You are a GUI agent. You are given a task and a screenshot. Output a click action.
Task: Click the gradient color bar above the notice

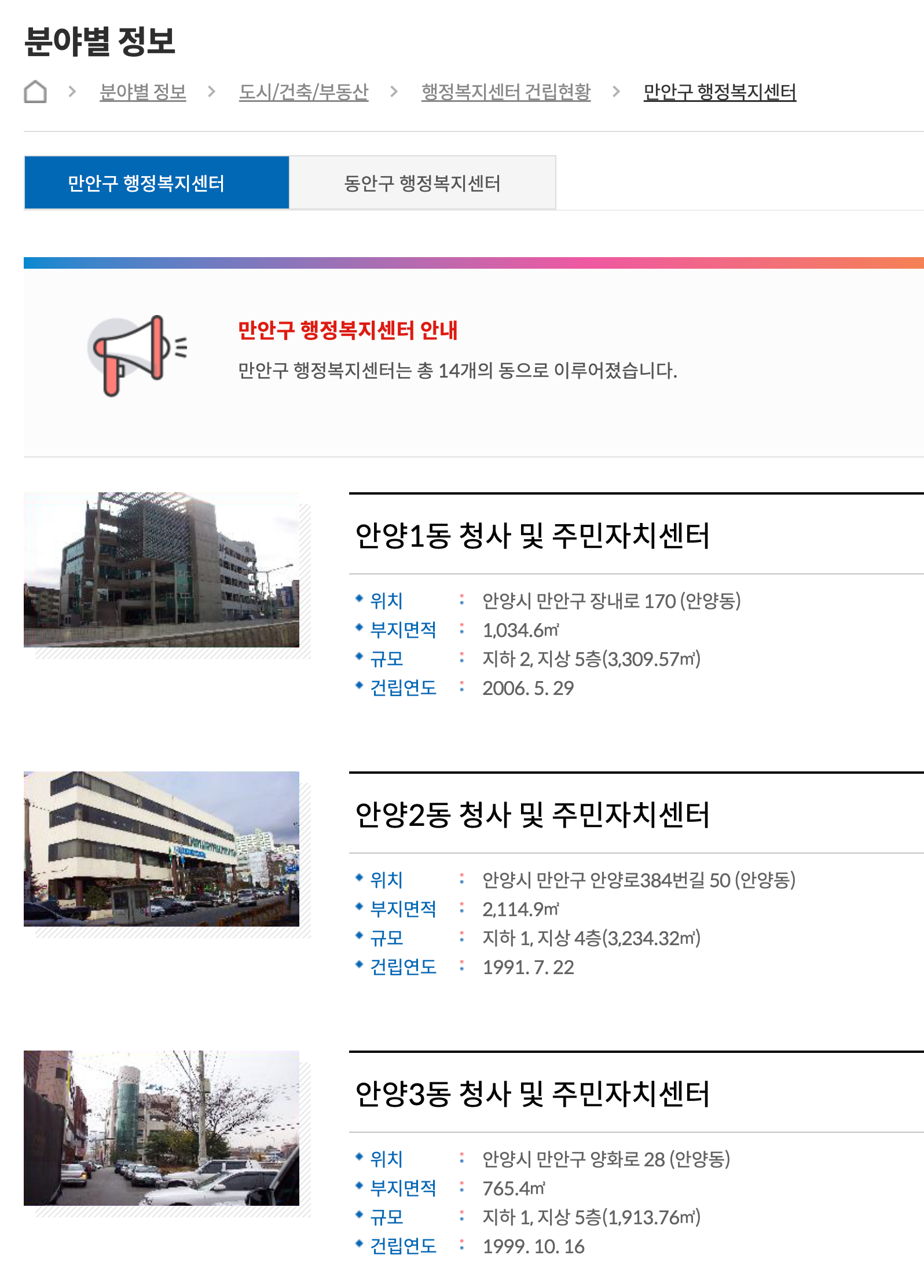click(x=463, y=262)
